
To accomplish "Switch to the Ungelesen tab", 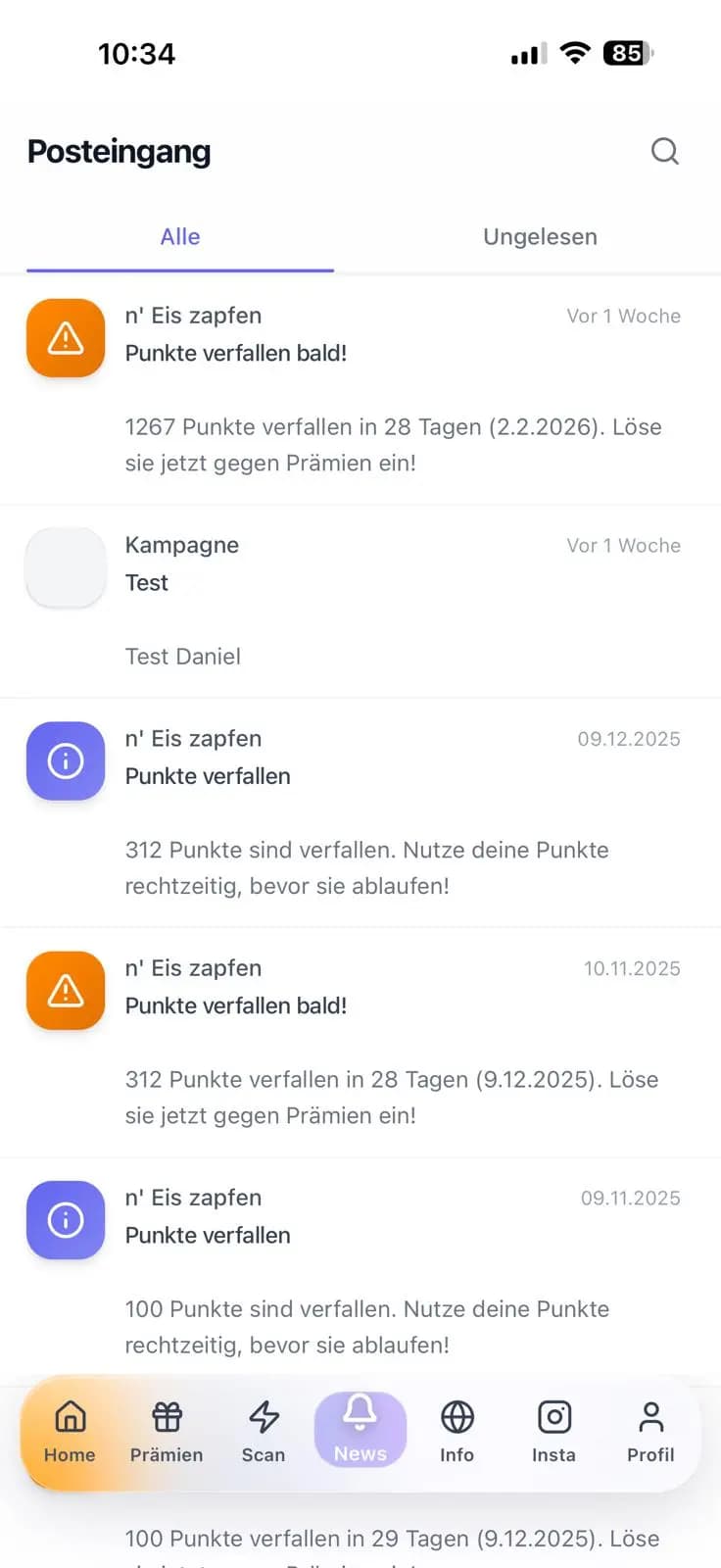I will [x=540, y=236].
